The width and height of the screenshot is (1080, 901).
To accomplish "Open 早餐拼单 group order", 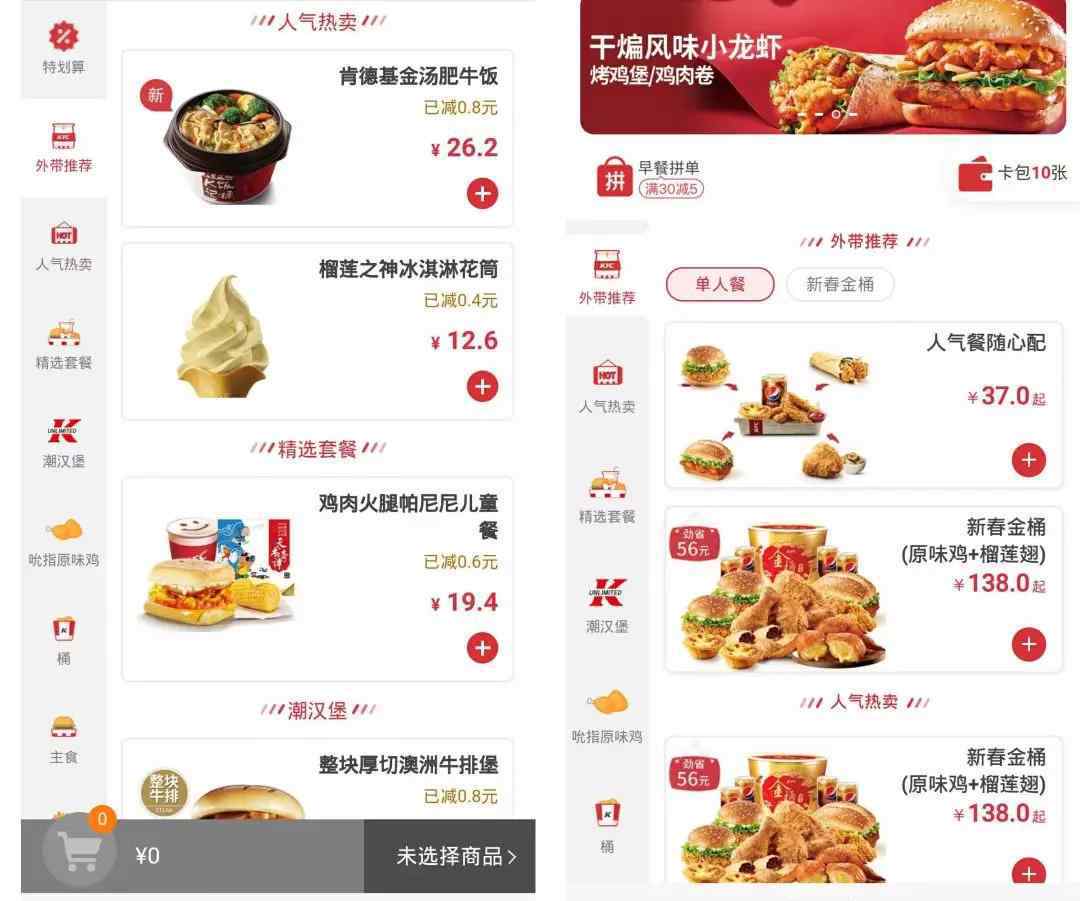I will [650, 178].
